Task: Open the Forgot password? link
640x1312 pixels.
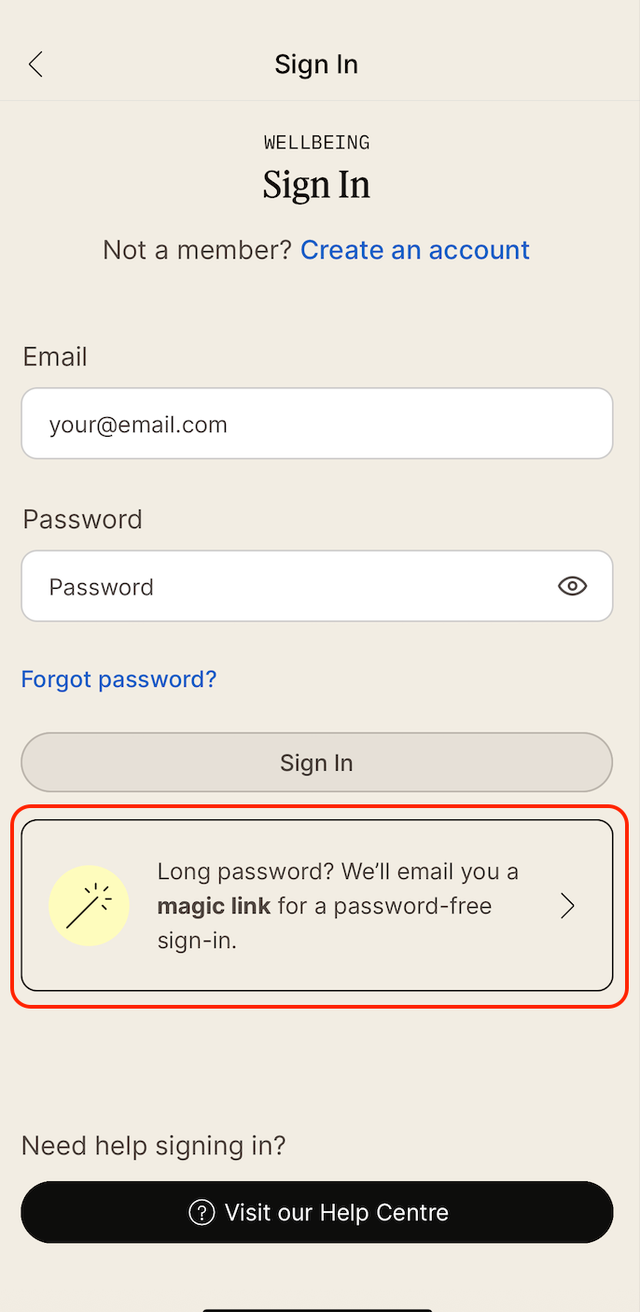Action: [119, 680]
